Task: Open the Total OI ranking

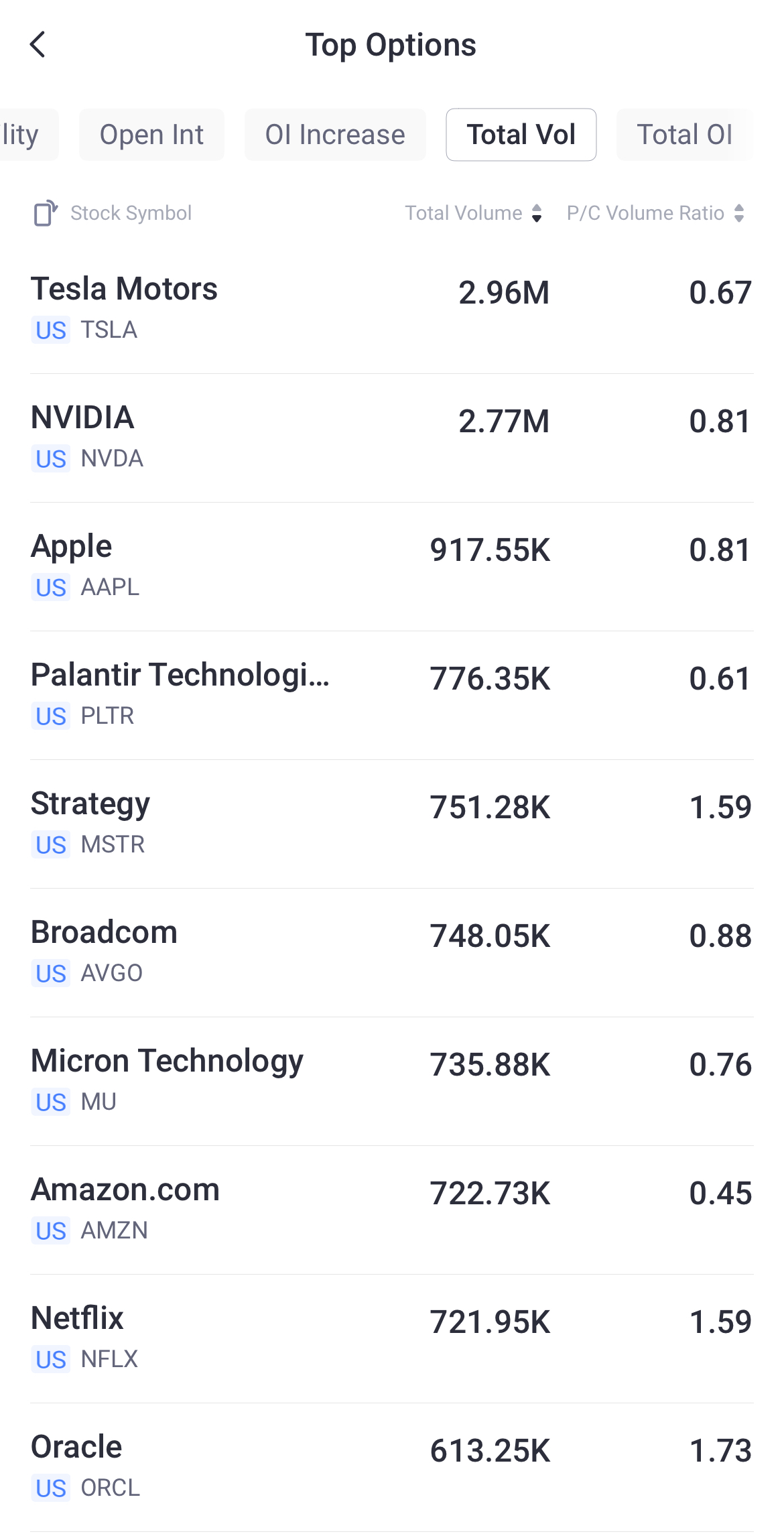Action: [x=685, y=134]
